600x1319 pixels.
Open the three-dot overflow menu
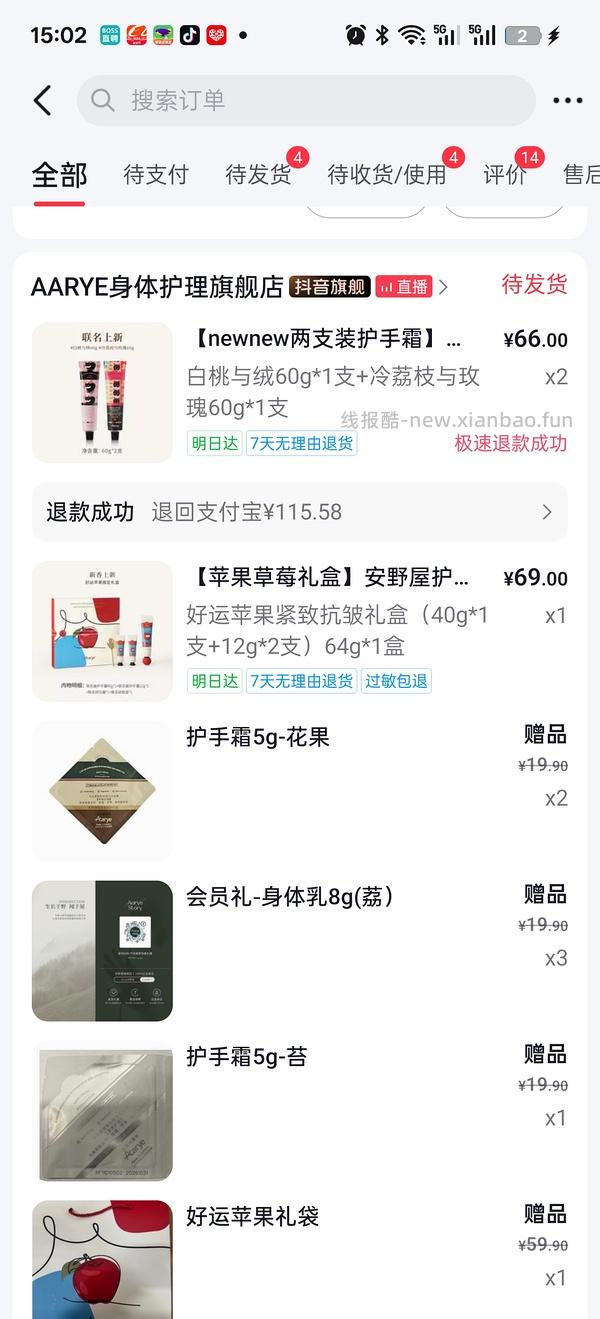tap(567, 100)
